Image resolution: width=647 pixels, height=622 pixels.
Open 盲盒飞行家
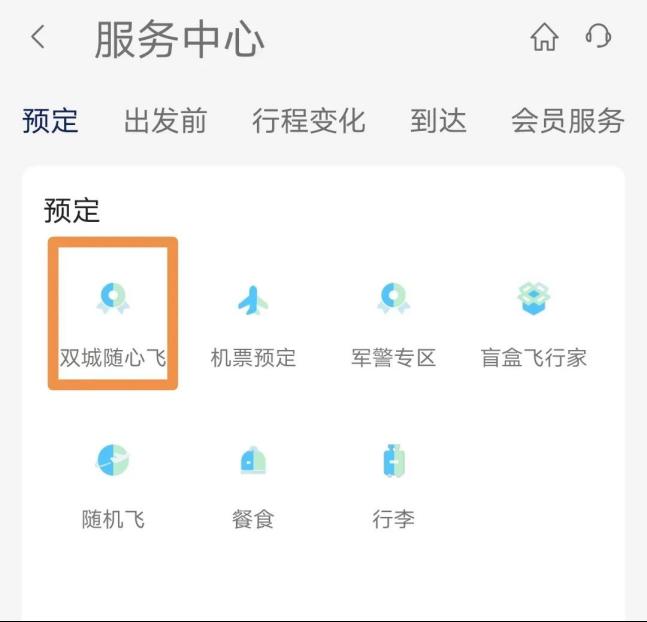click(533, 320)
